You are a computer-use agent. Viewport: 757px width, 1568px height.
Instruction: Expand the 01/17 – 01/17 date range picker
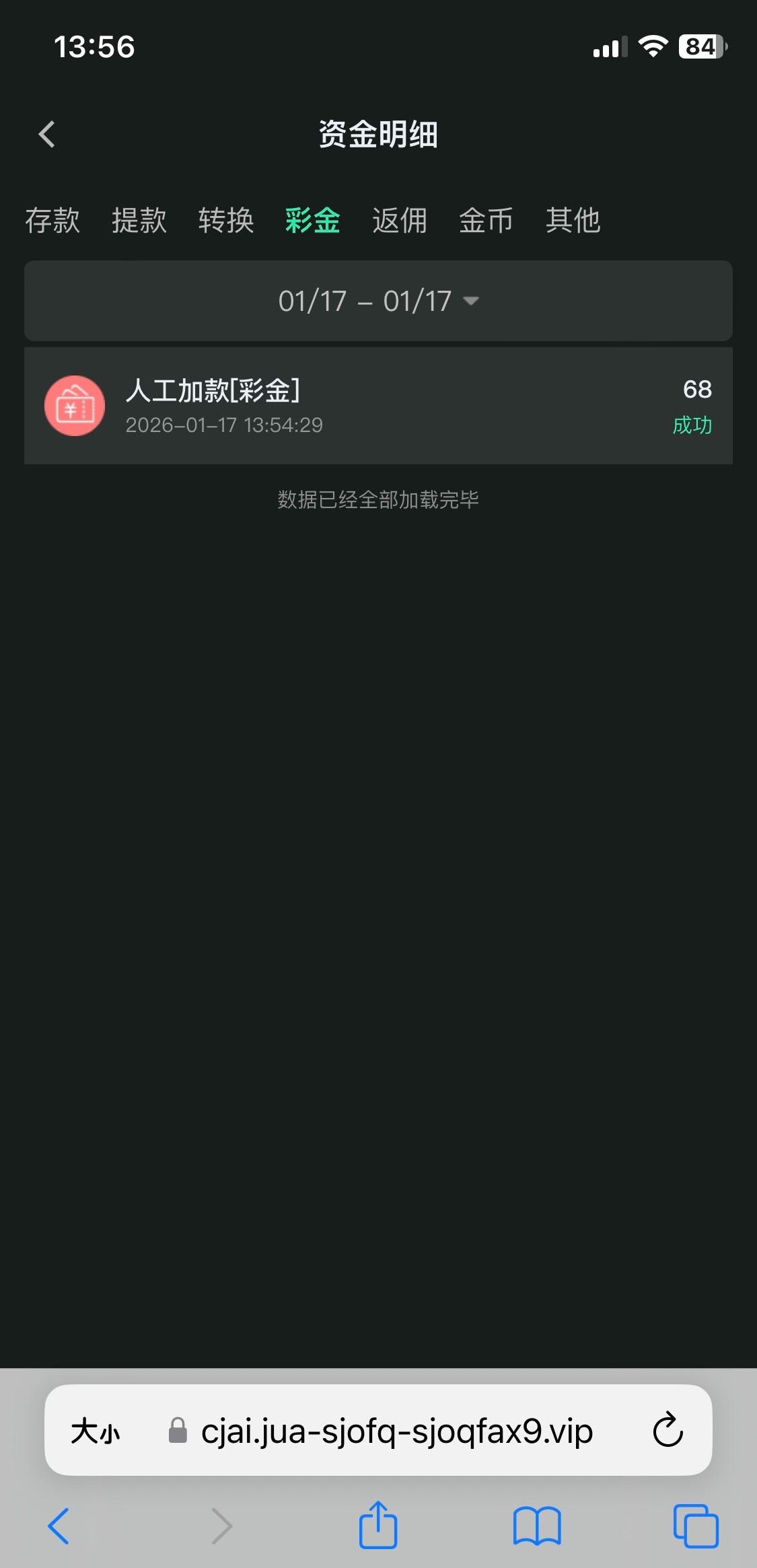point(378,301)
